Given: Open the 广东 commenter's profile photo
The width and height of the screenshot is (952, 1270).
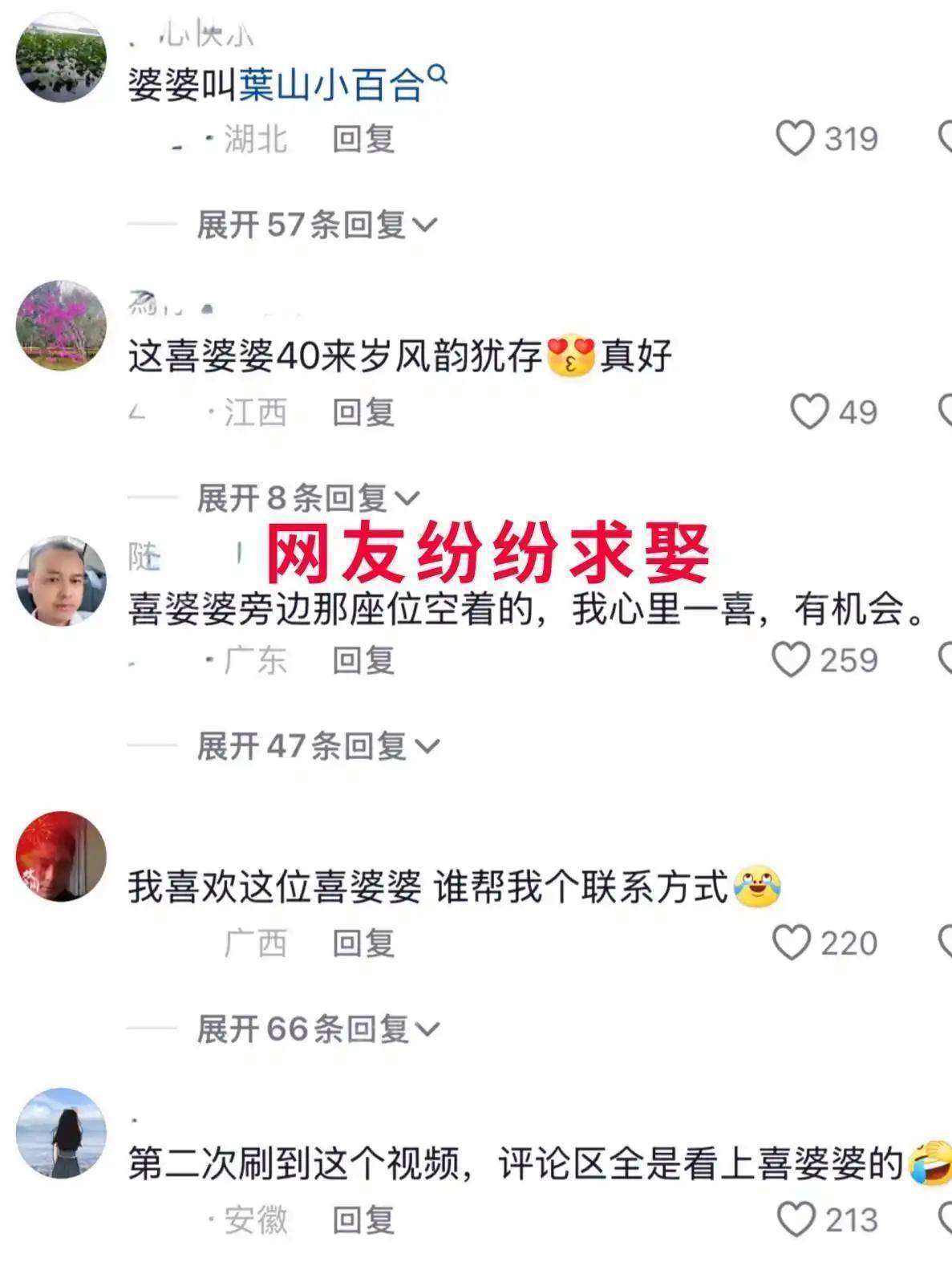Looking at the screenshot, I should click(x=61, y=581).
